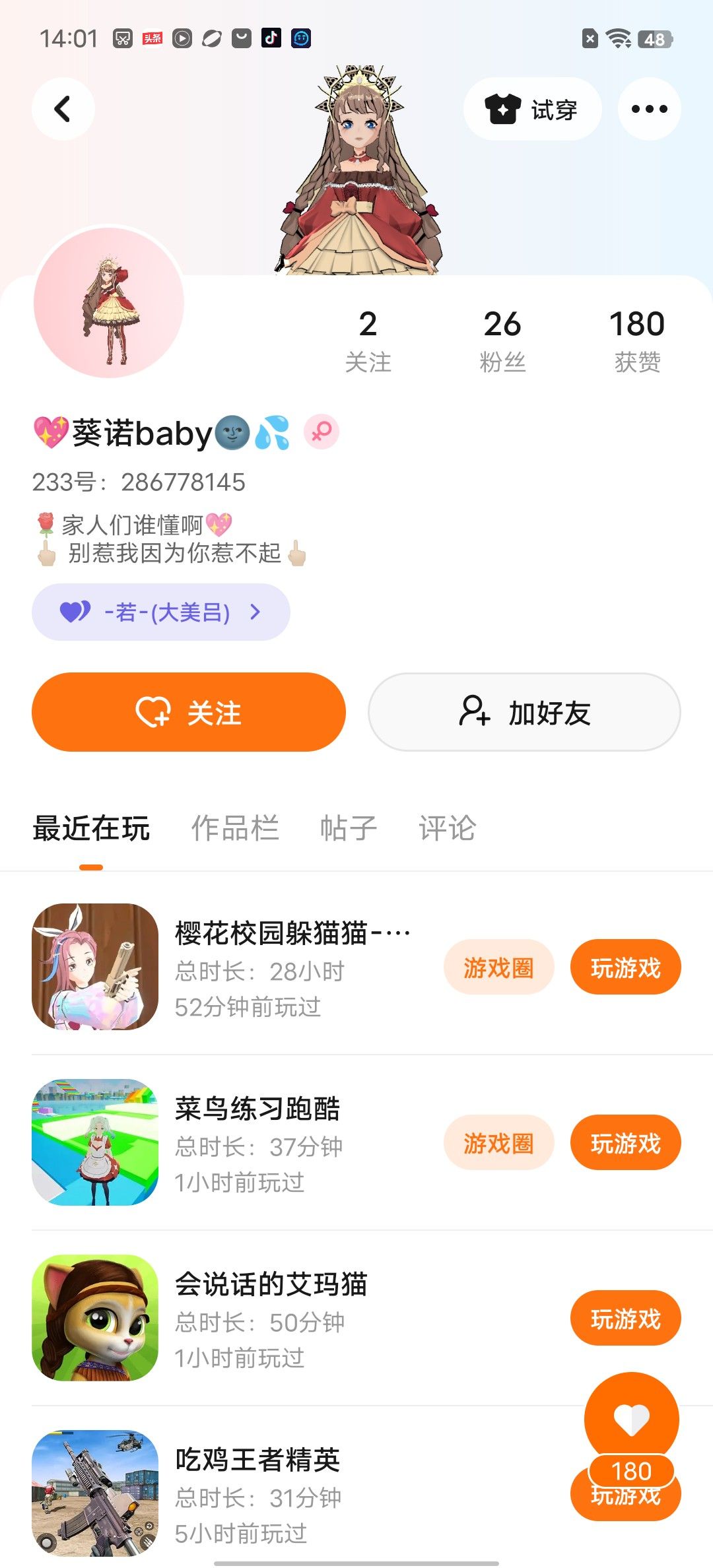Image resolution: width=713 pixels, height=1568 pixels.
Task: Start 菜鸟练习跑酷 via 玩游戏
Action: tap(625, 1143)
